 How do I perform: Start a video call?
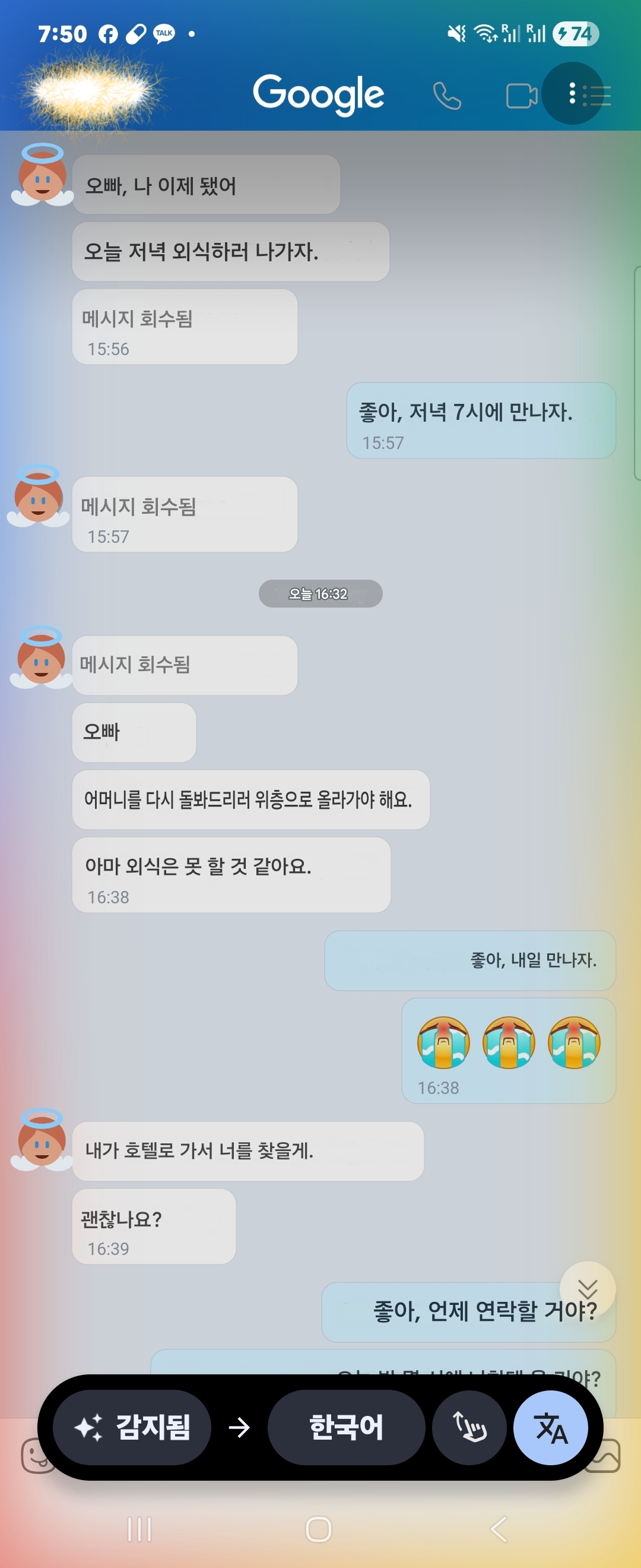[521, 96]
